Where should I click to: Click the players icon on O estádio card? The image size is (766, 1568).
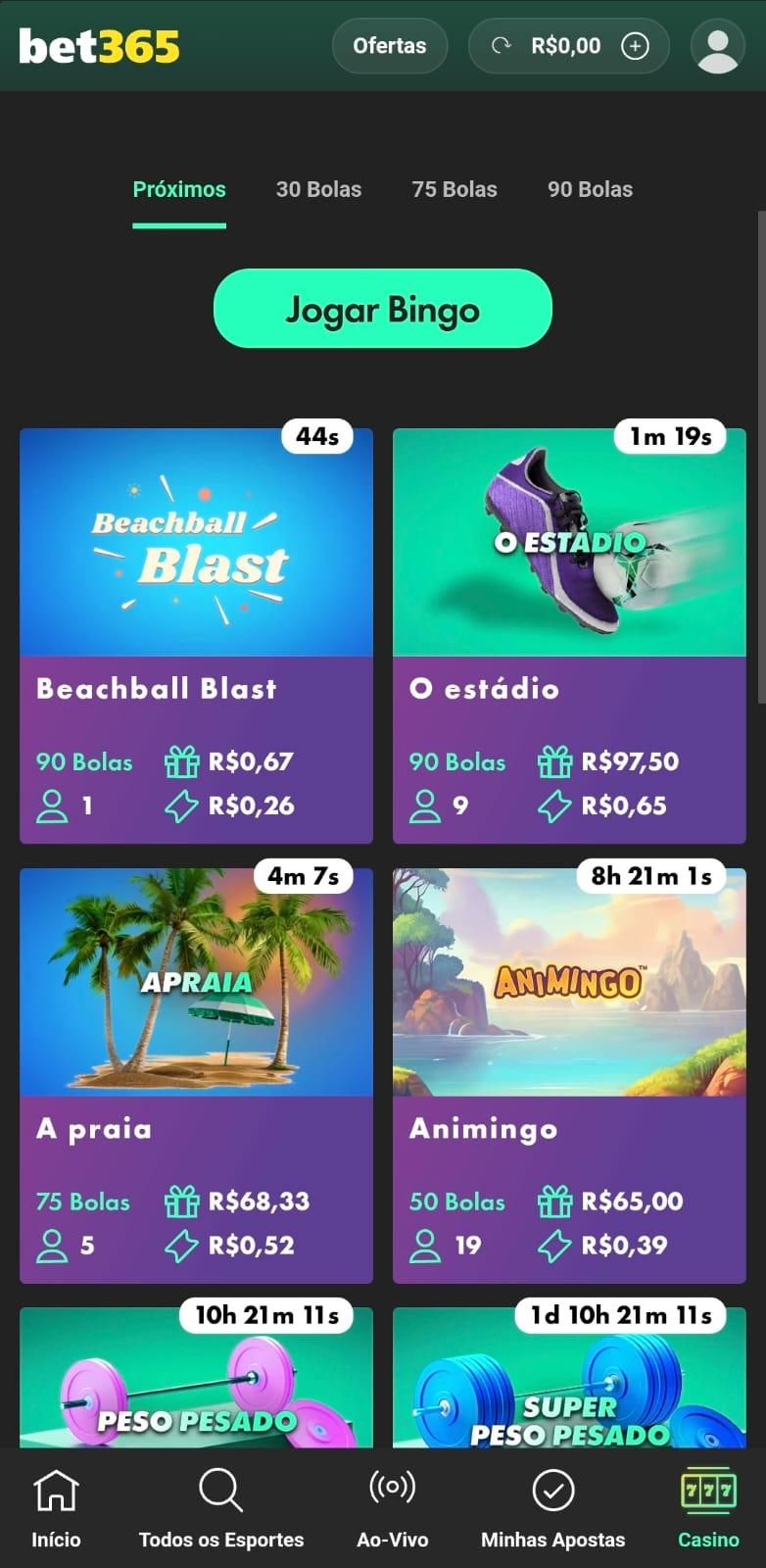tap(424, 806)
